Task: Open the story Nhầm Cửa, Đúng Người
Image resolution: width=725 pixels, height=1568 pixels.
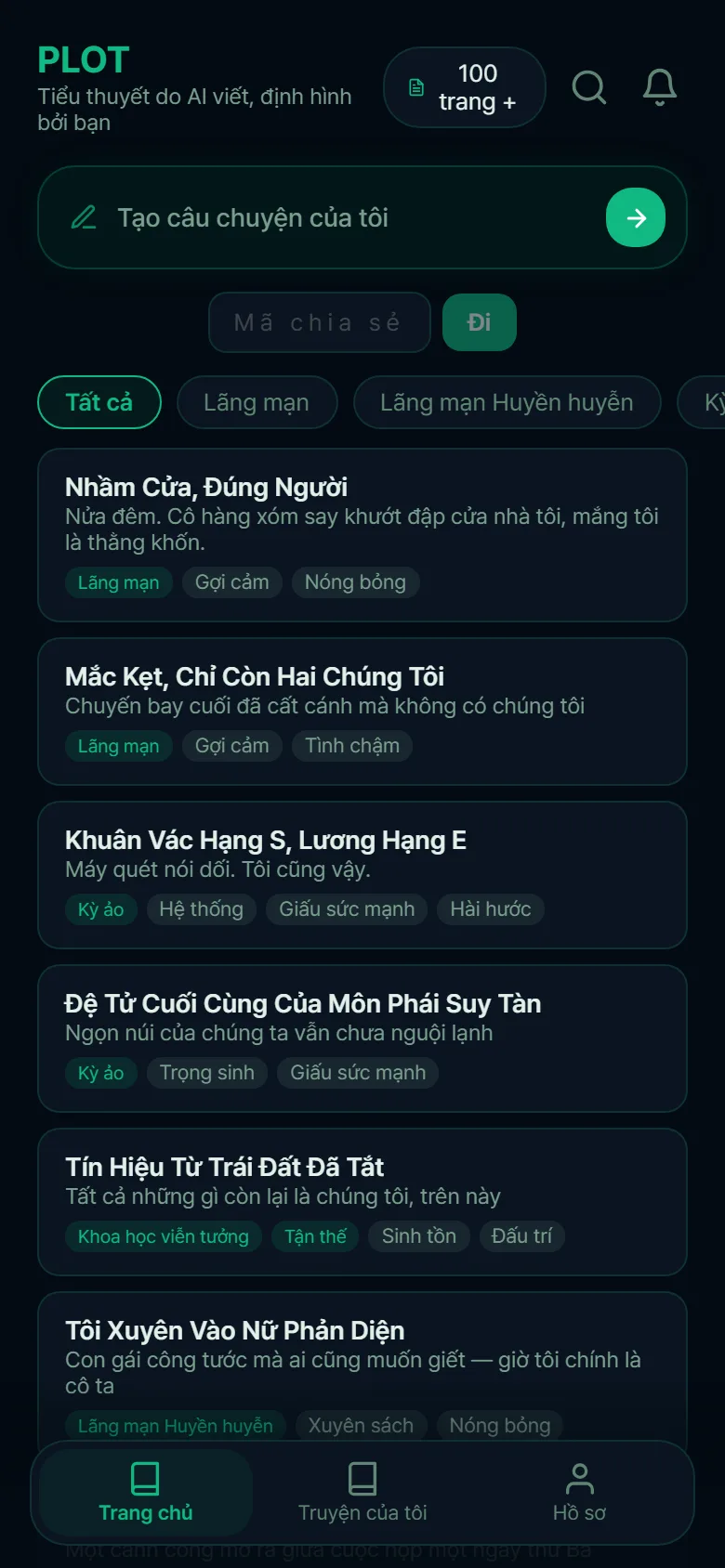Action: coord(362,535)
